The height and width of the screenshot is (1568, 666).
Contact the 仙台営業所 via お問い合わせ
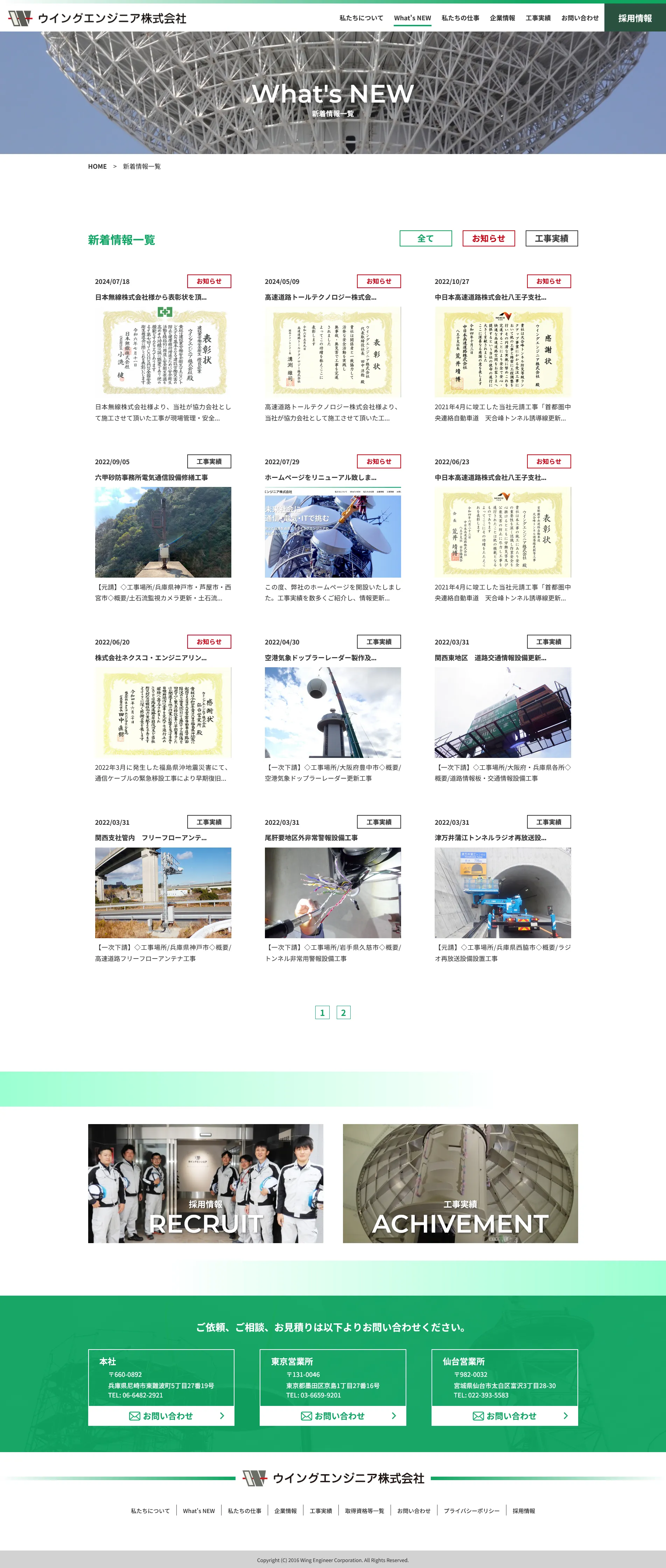pyautogui.click(x=505, y=1416)
